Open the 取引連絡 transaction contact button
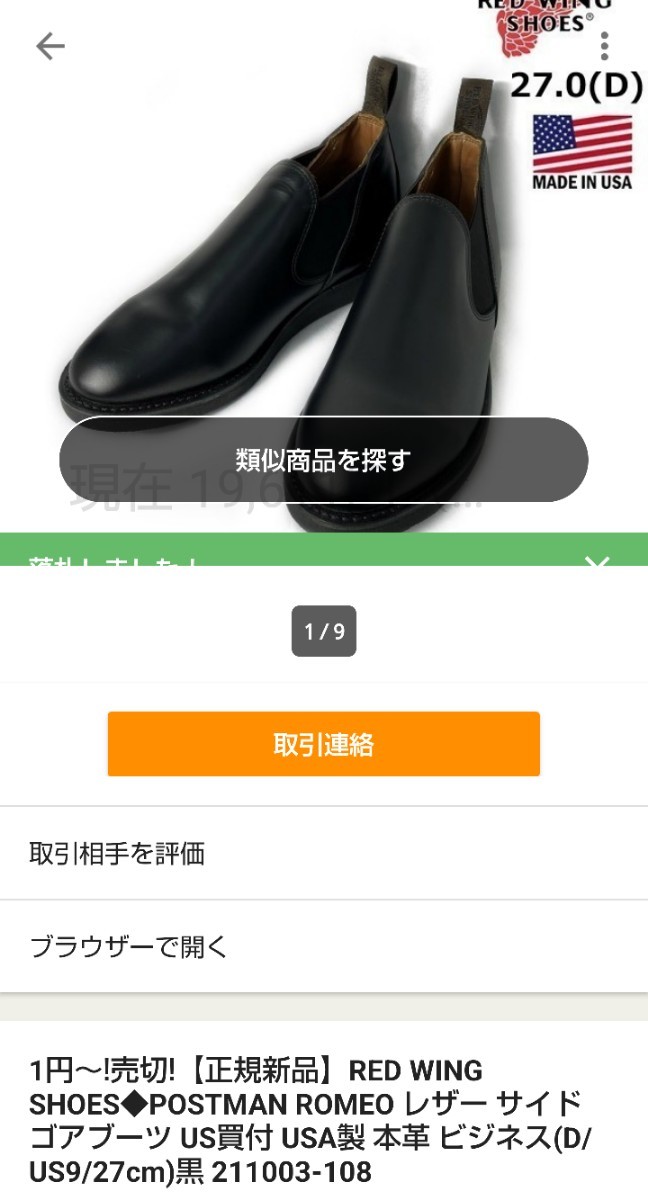Viewport: 648px width, 1200px height. pyautogui.click(x=323, y=744)
